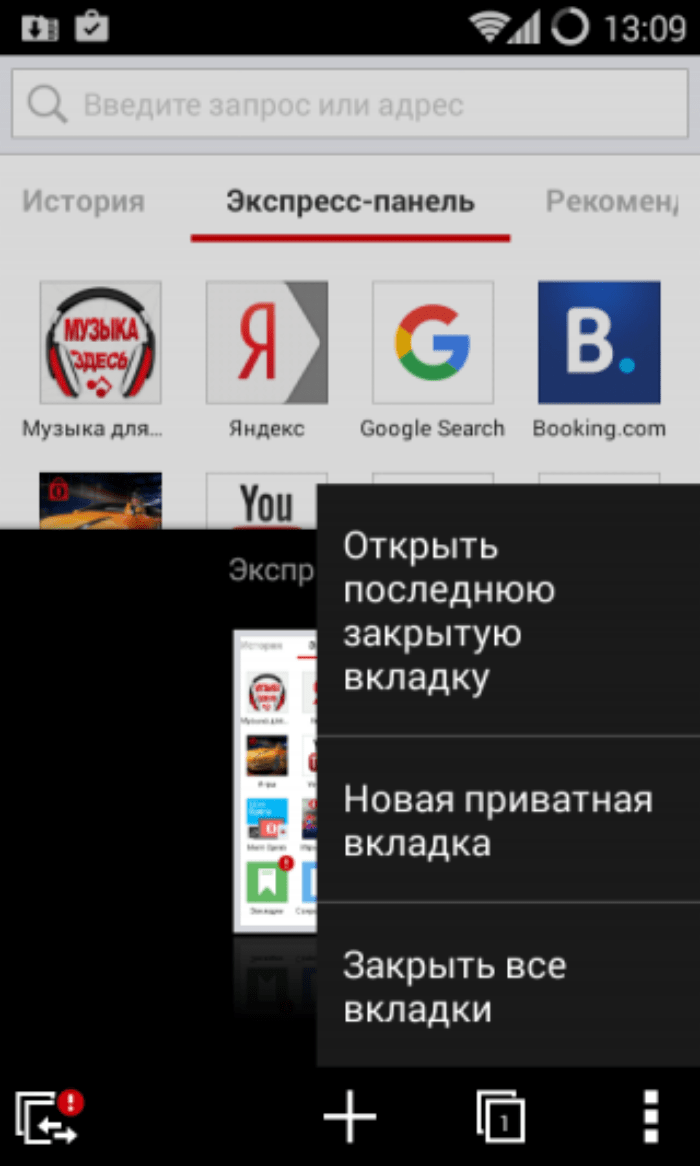Choose 'Закрыть все вкладки'
The width and height of the screenshot is (700, 1166).
(508, 985)
